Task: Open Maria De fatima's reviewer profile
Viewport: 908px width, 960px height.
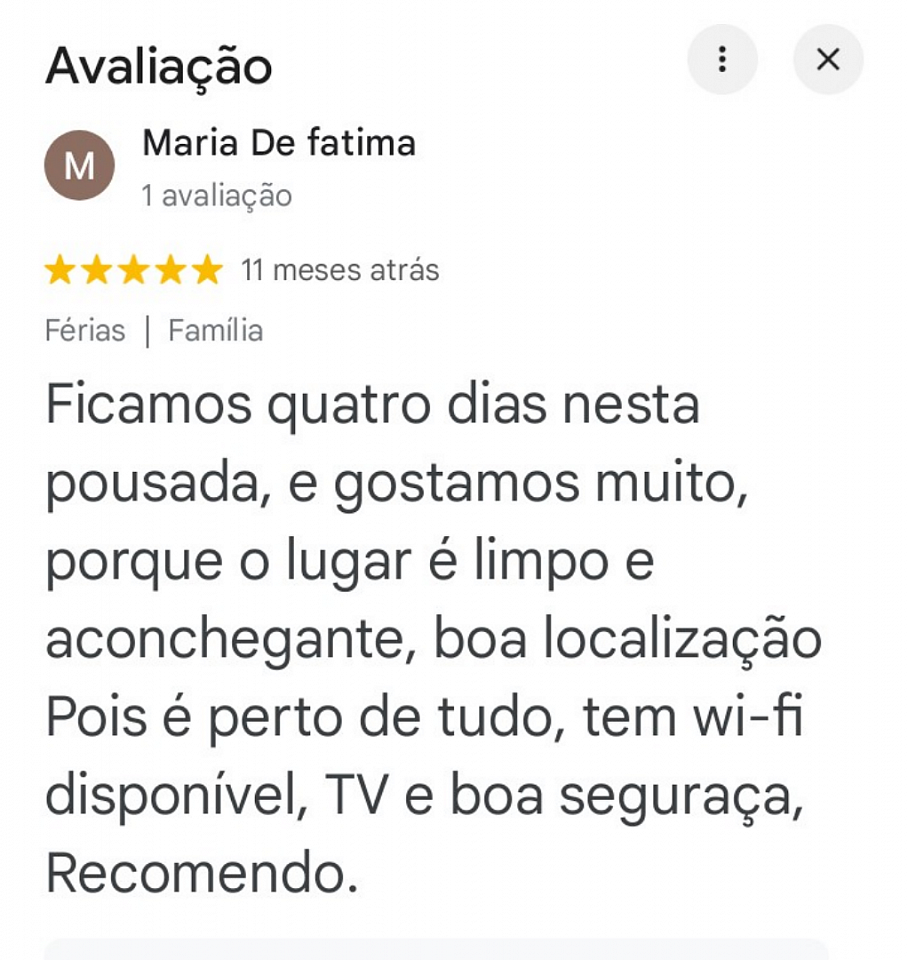Action: pos(278,143)
